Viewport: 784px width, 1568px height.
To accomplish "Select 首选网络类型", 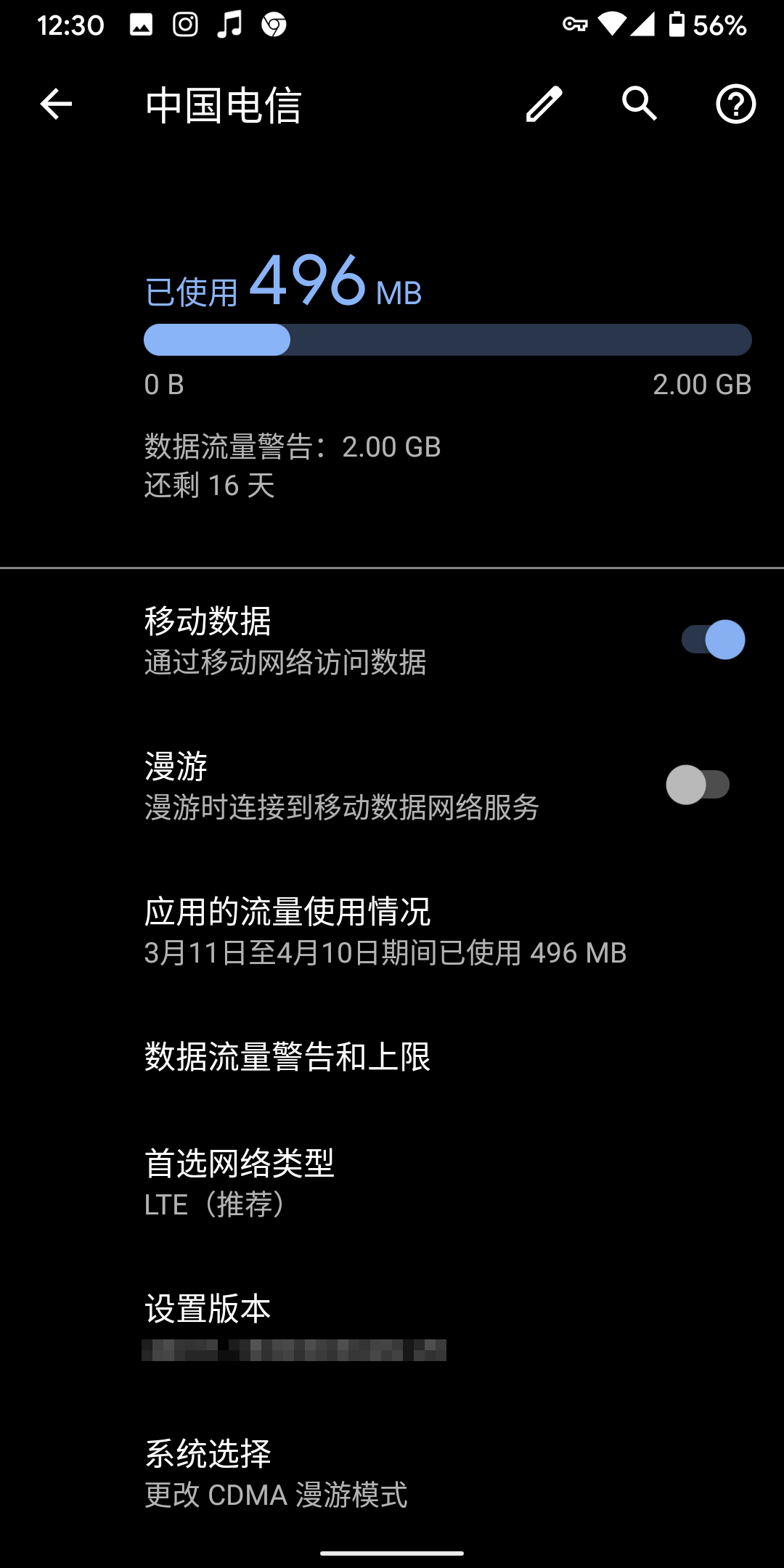I will pos(392,1183).
